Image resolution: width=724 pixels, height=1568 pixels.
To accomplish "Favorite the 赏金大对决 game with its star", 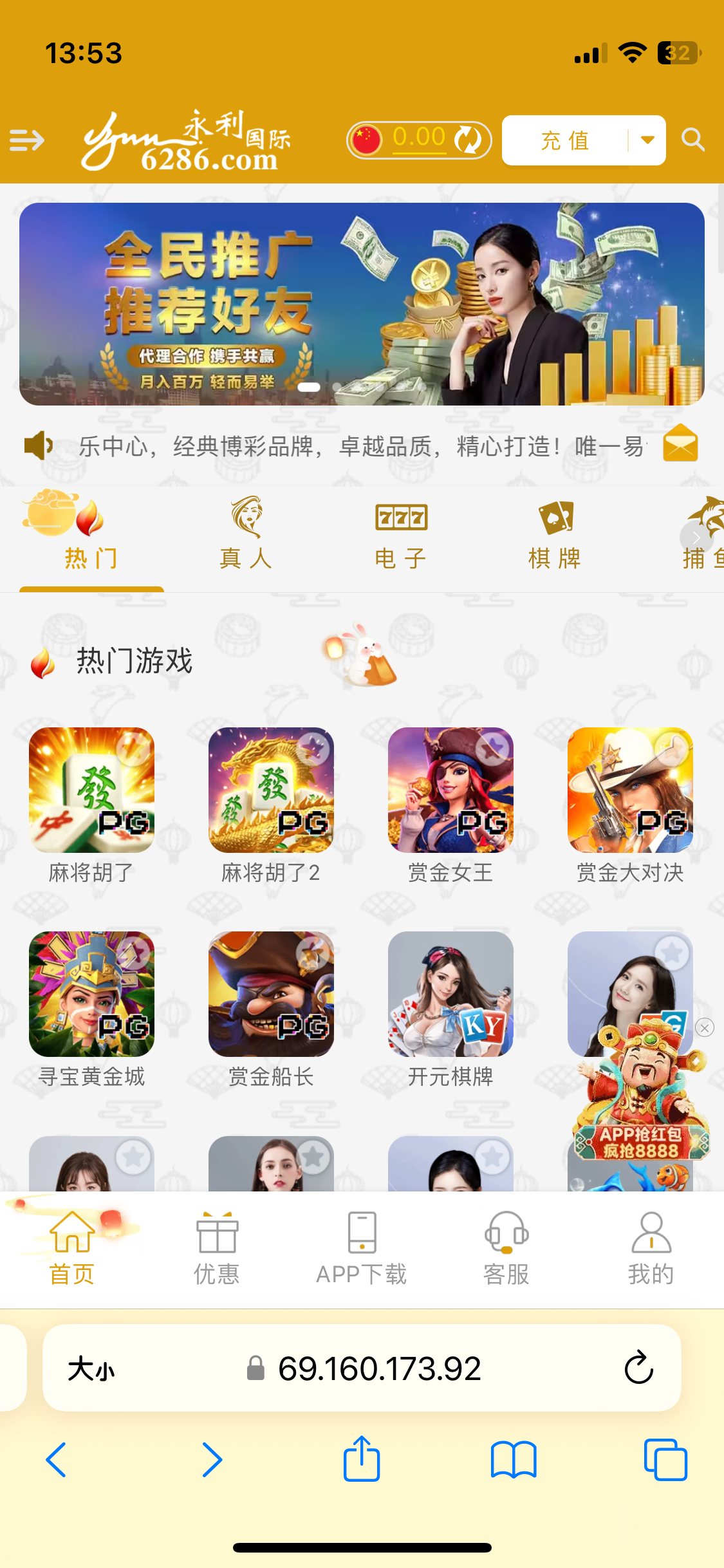I will pyautogui.click(x=673, y=748).
